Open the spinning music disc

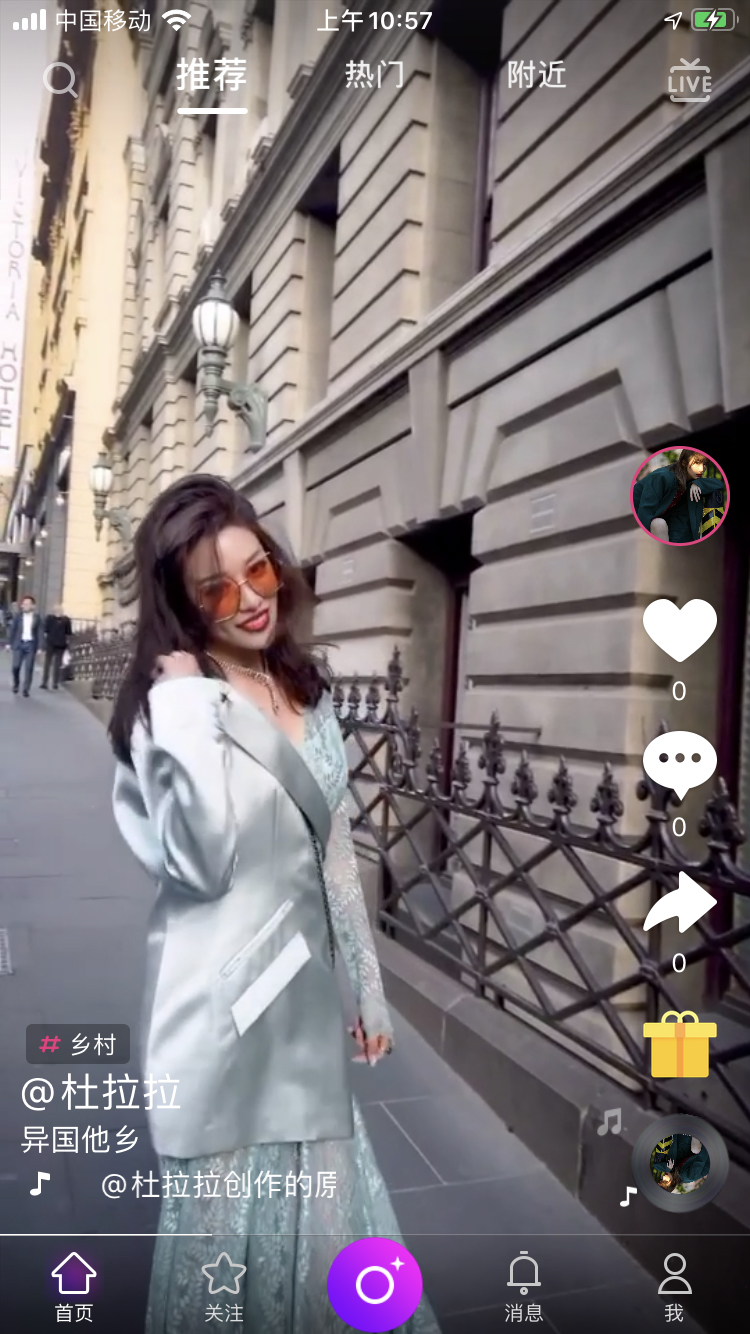click(x=680, y=1164)
